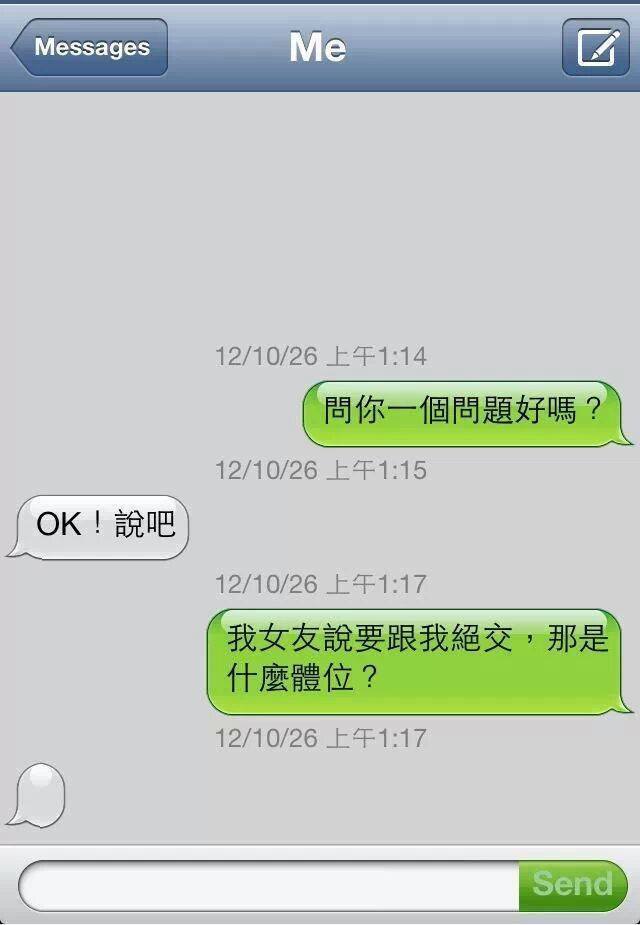Tap the green Send button
The image size is (640, 925).
(572, 885)
